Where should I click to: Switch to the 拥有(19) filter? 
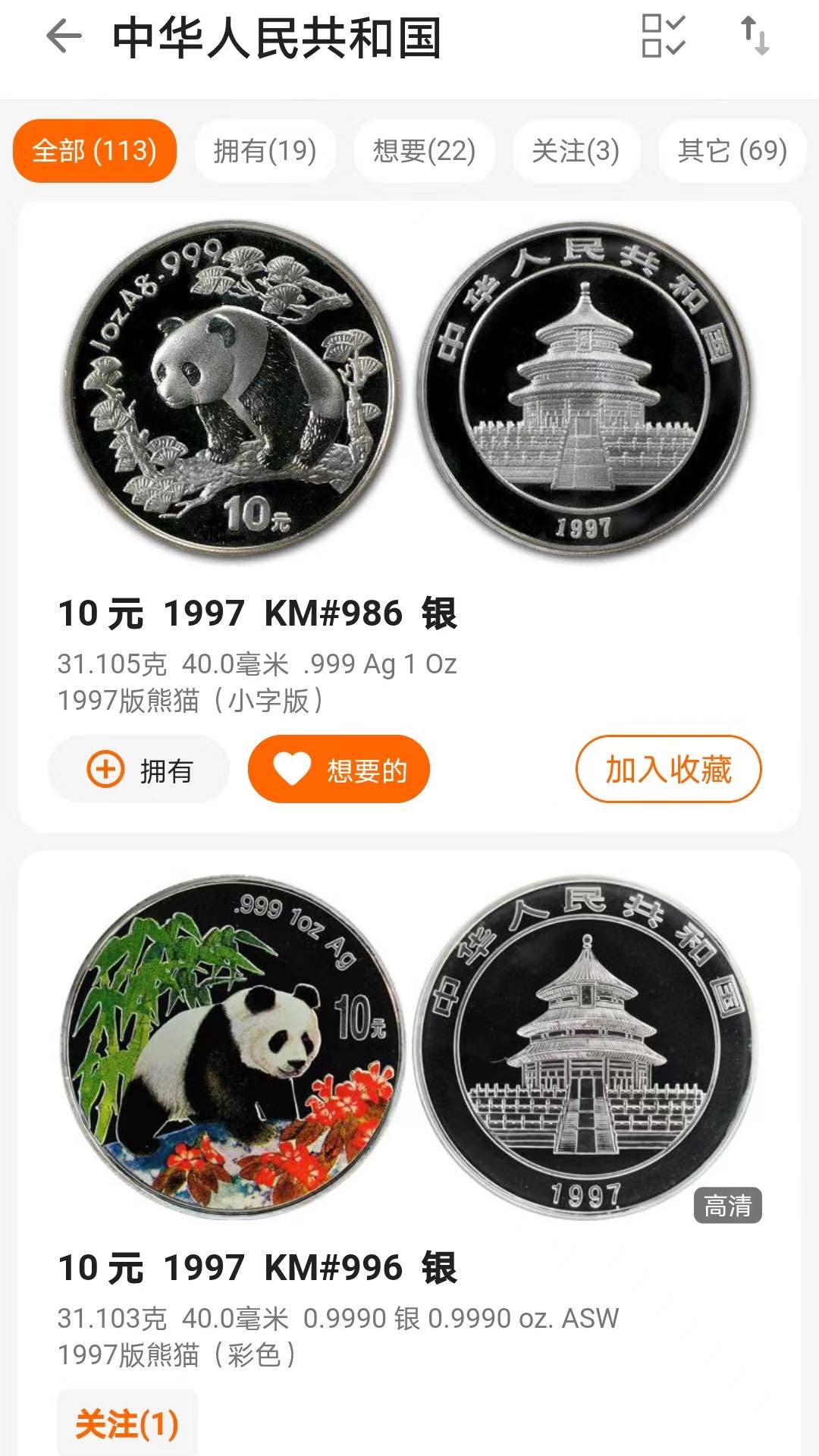(265, 150)
